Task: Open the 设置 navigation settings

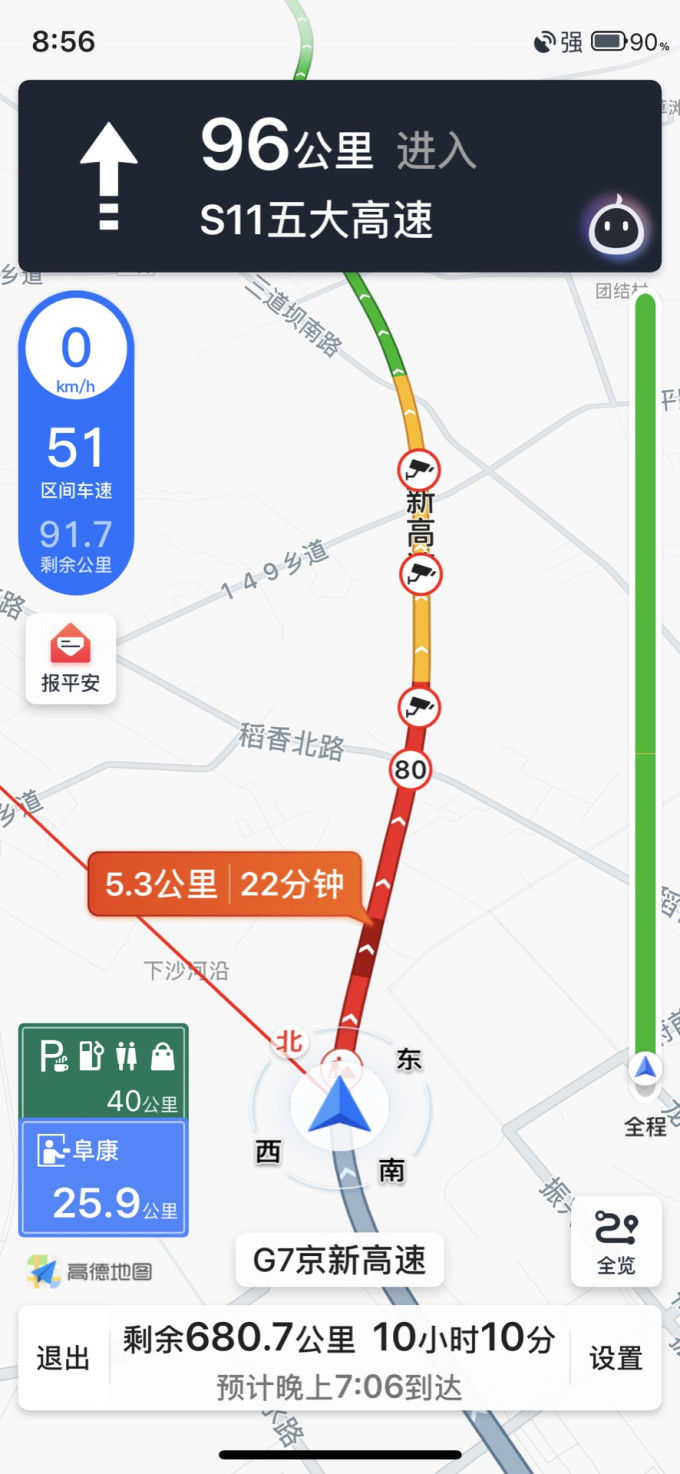Action: pos(615,1358)
